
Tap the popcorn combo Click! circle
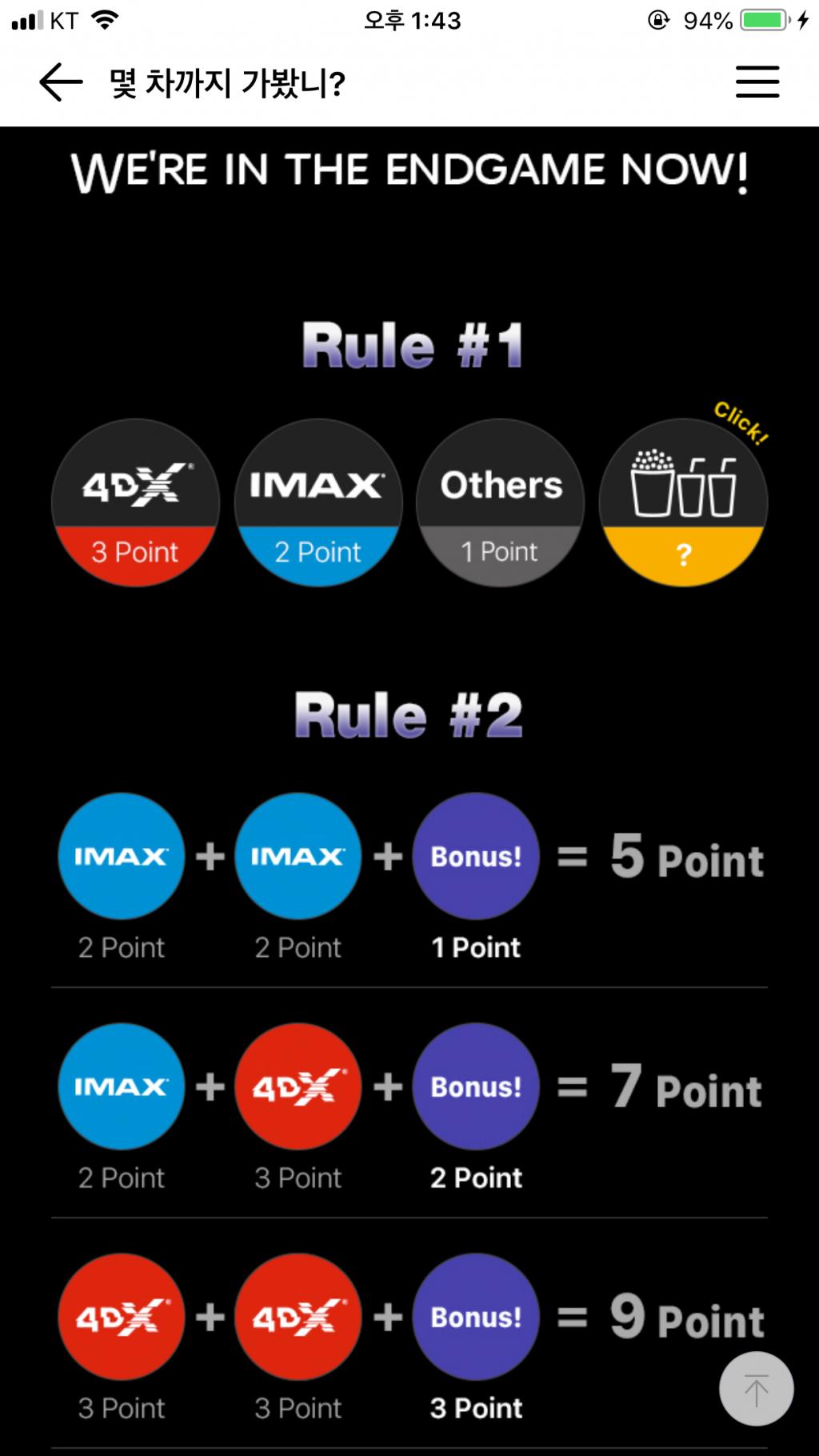pos(683,504)
